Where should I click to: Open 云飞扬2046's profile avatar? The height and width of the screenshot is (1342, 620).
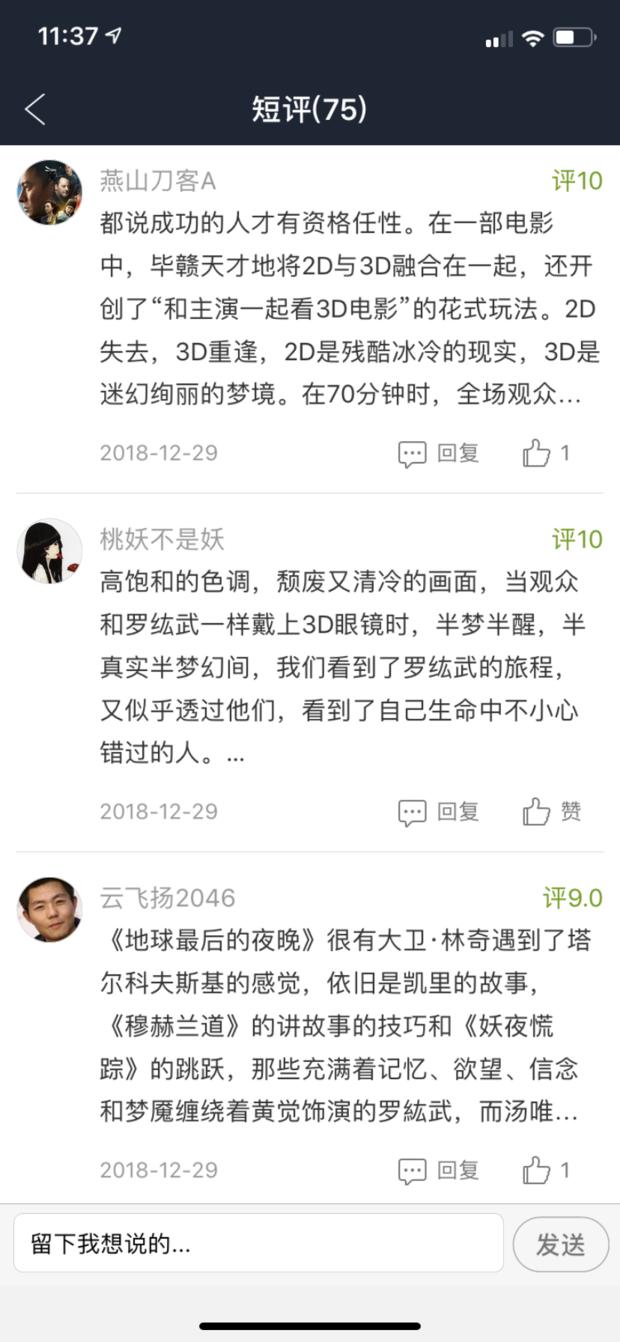[x=49, y=909]
